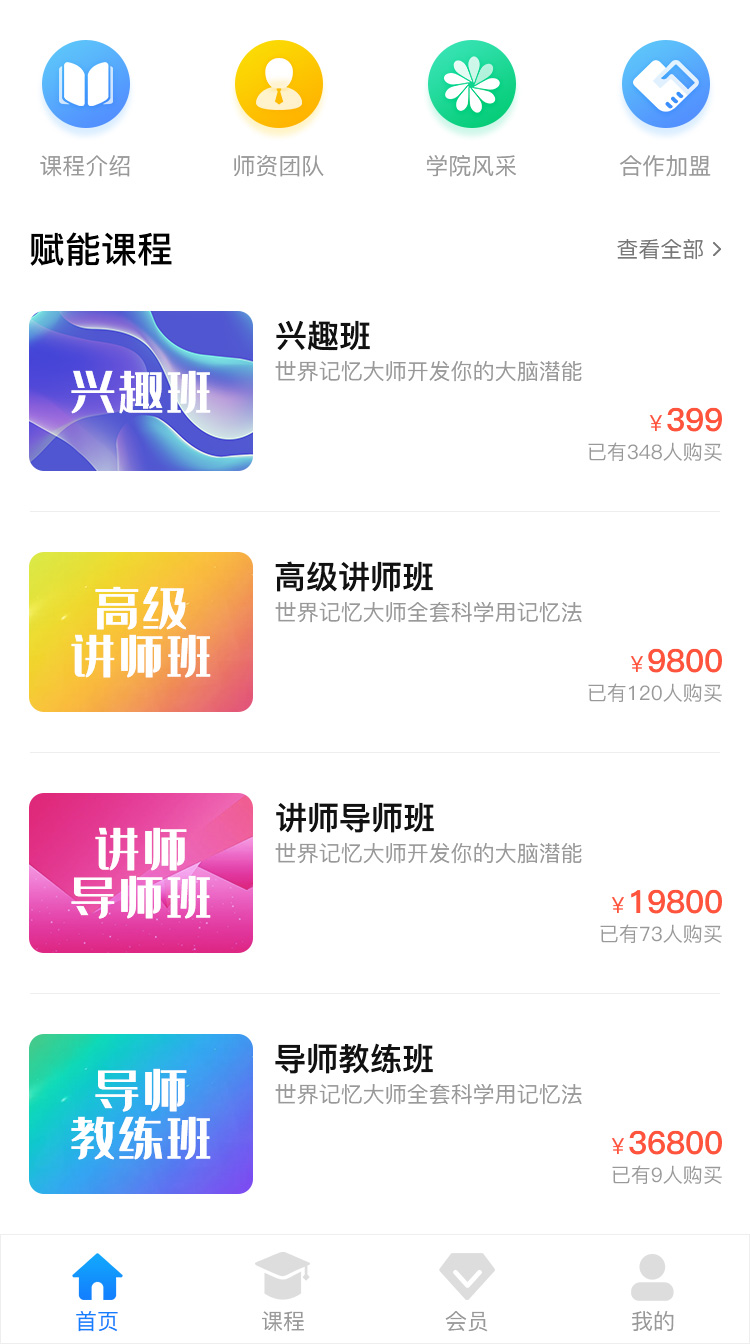Open the 我的 tab
This screenshot has width=750, height=1344.
point(653,1291)
